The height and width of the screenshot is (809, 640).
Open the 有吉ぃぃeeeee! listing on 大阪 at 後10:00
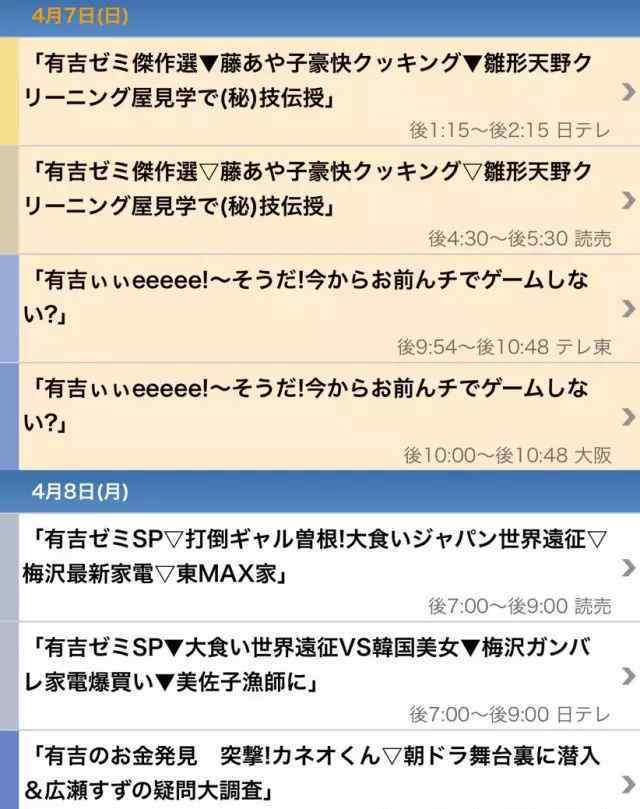[320, 416]
